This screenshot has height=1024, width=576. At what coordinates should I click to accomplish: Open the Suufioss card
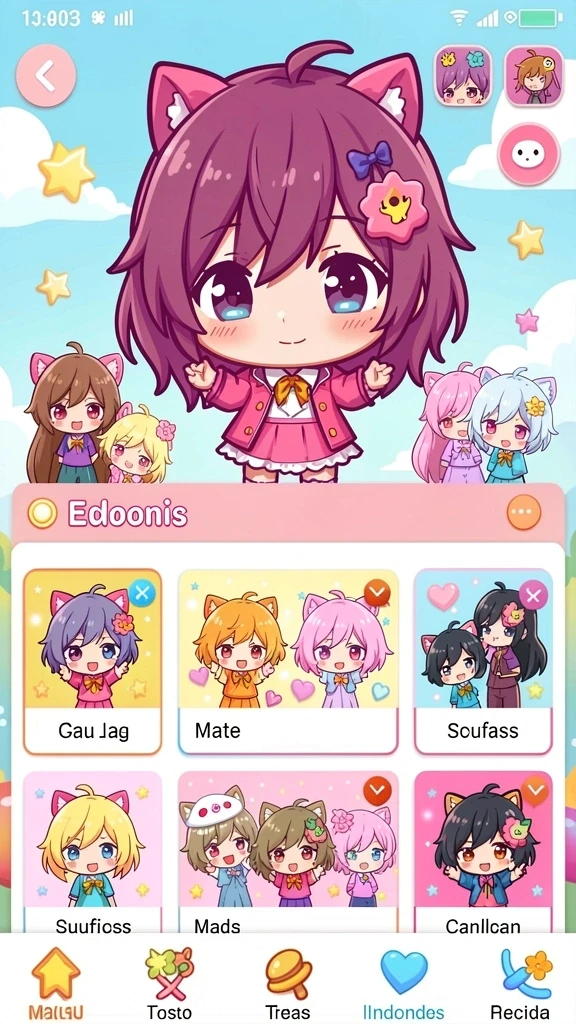(92, 852)
